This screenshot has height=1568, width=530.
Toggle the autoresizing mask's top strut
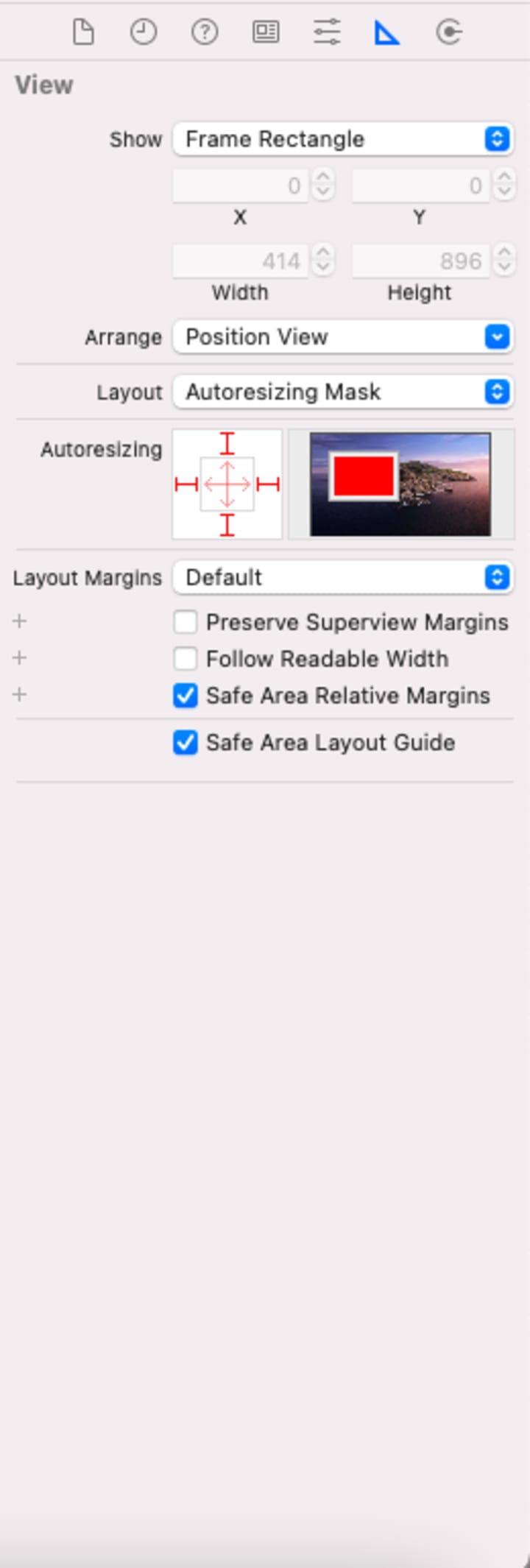[227, 444]
